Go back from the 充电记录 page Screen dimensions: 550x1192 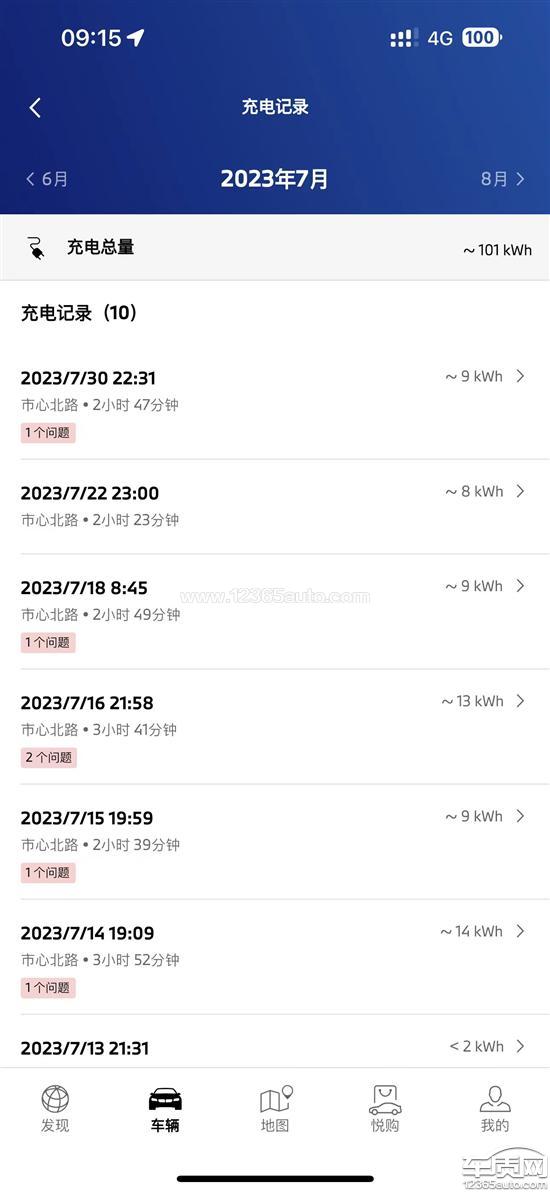[35, 107]
